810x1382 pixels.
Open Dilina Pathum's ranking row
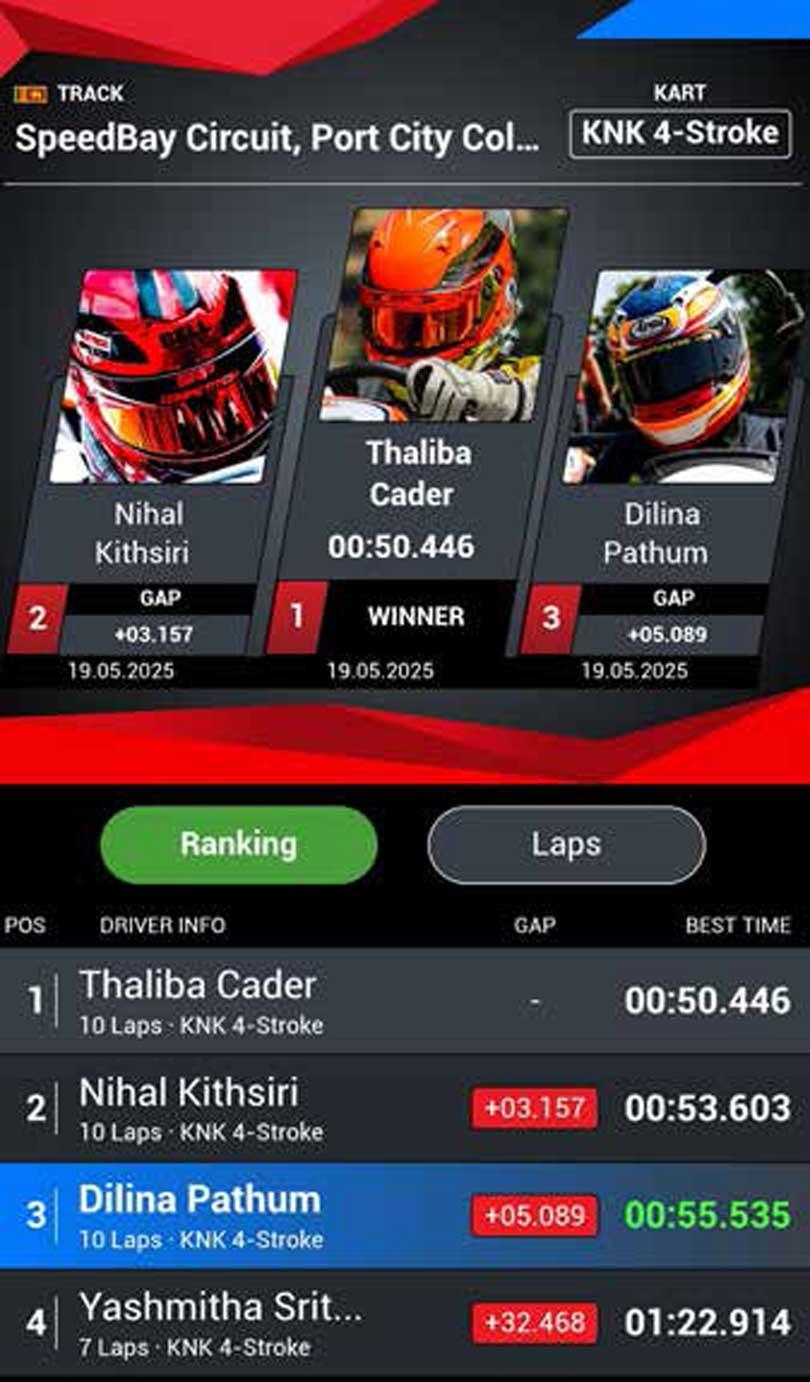(x=405, y=1215)
